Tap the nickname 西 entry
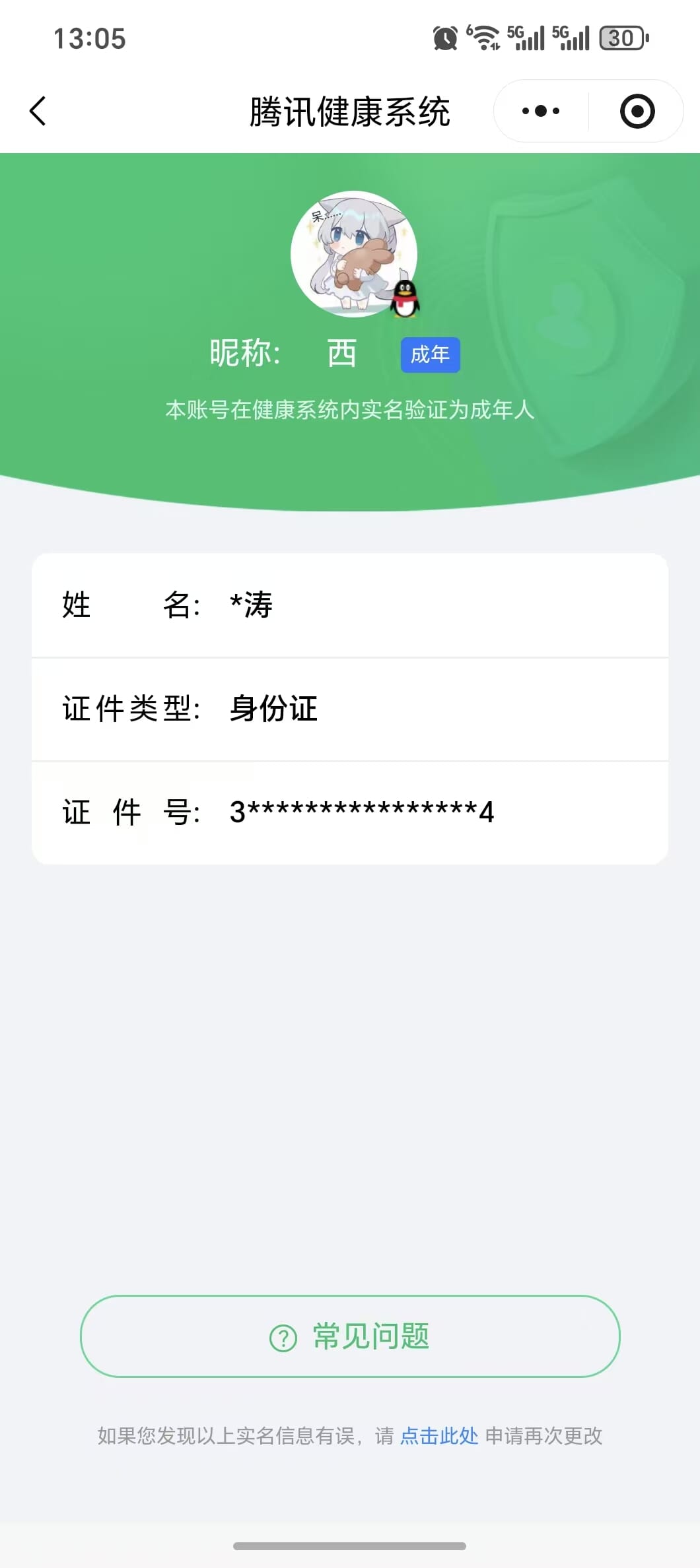Viewport: 700px width, 1568px height. pos(343,353)
